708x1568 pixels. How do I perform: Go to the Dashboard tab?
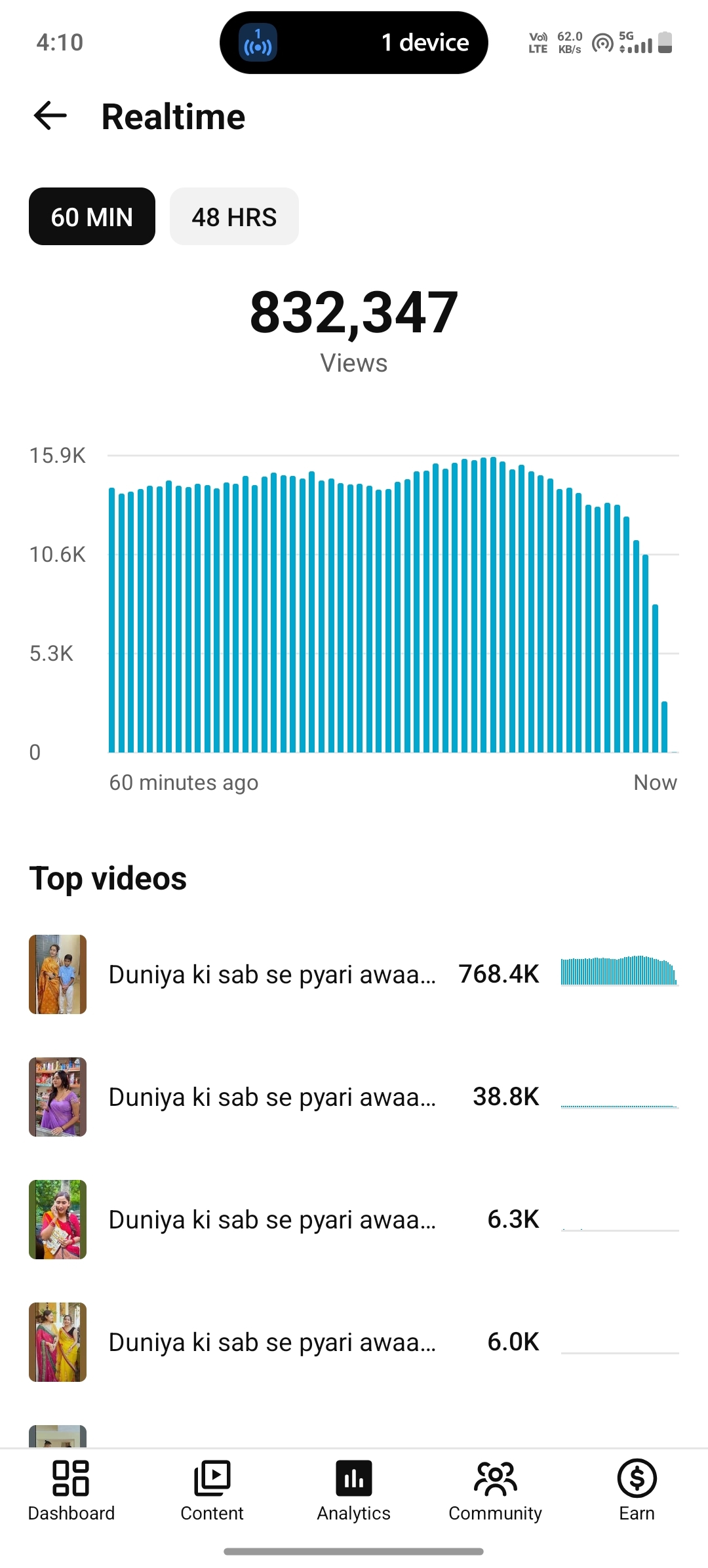point(71,1491)
